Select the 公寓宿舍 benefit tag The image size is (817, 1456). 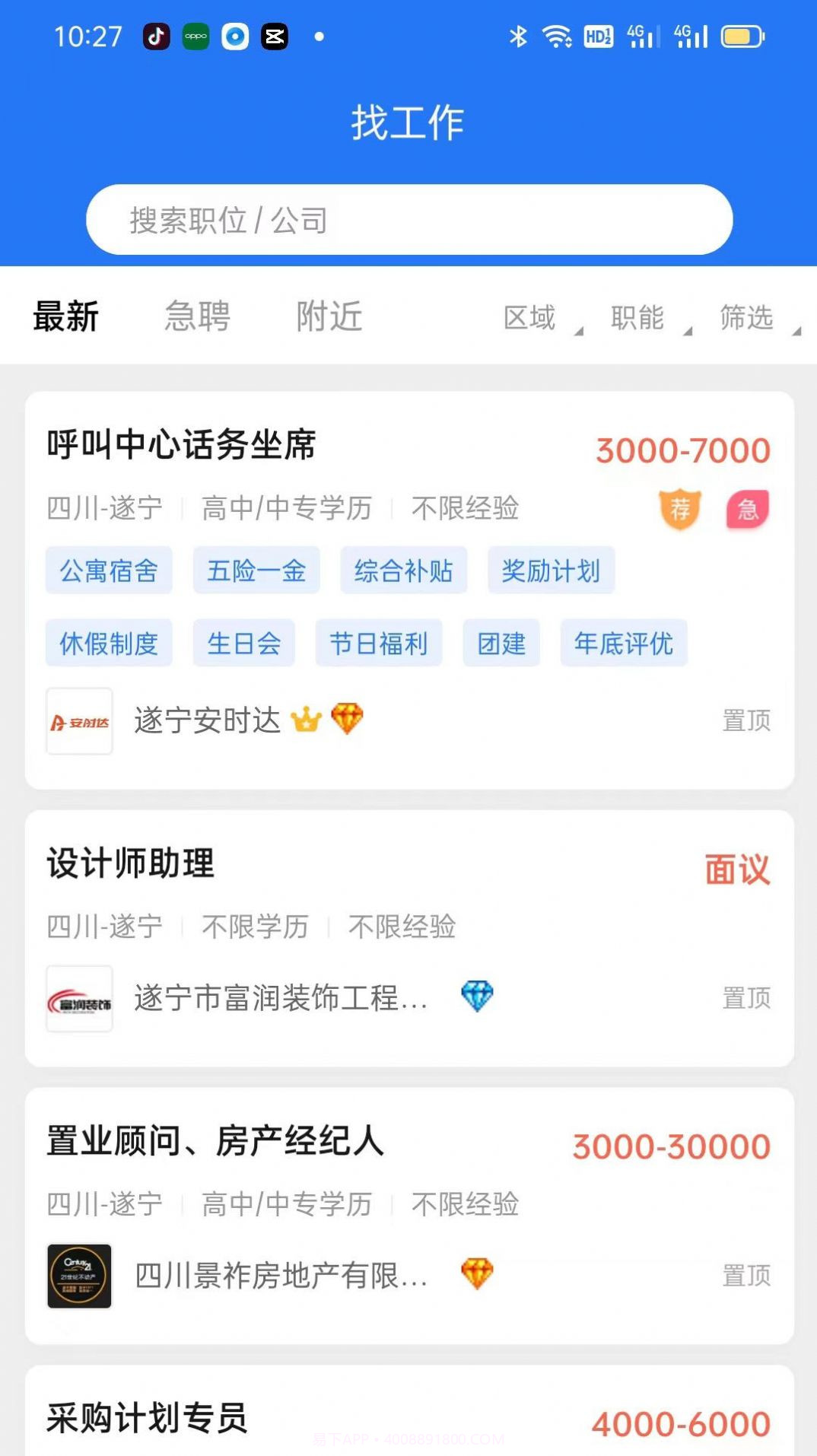pyautogui.click(x=108, y=571)
